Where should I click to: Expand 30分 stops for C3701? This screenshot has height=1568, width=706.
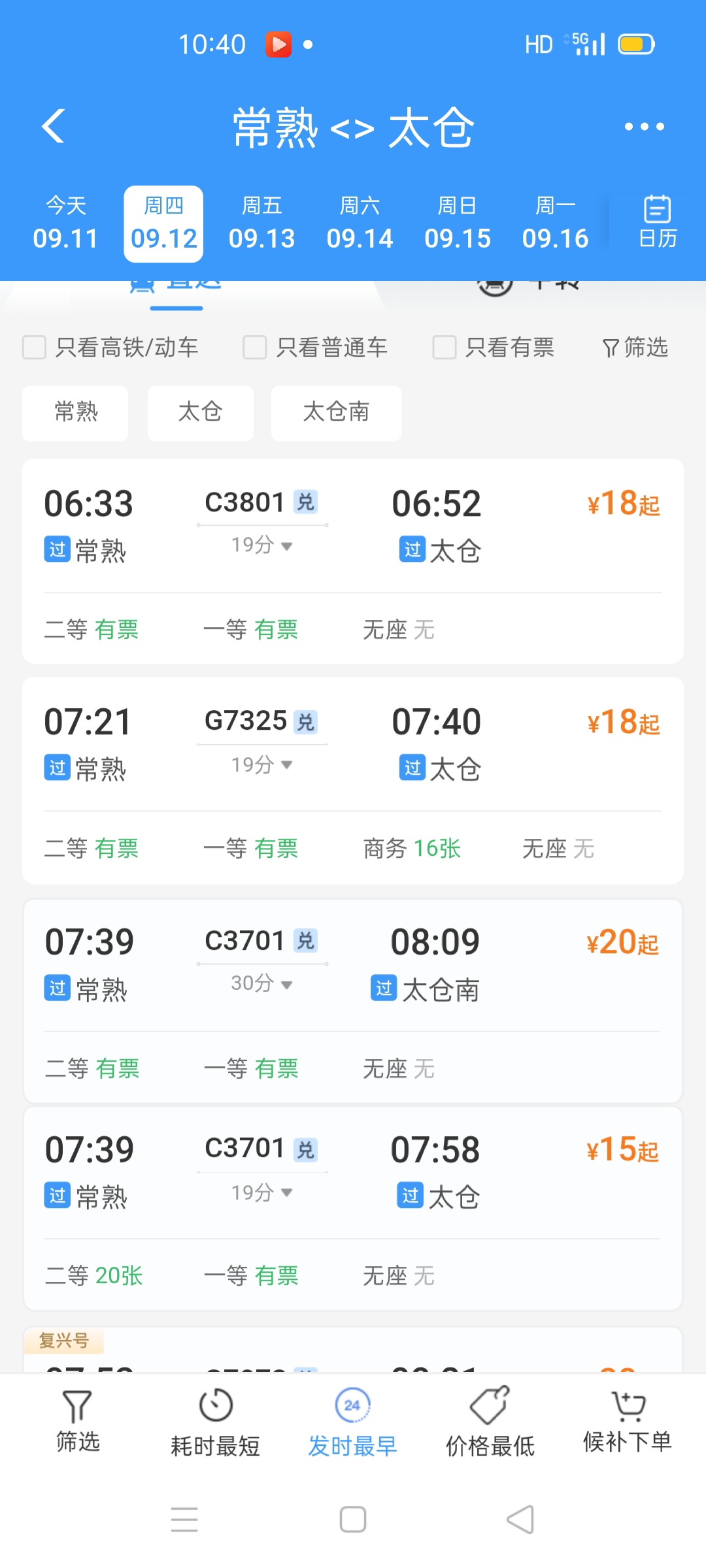[x=261, y=983]
